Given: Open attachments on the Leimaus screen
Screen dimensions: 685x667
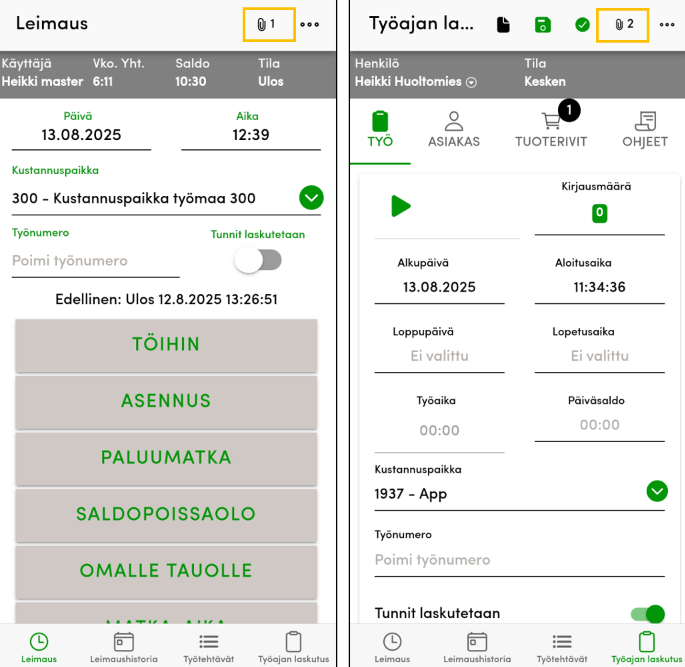Looking at the screenshot, I should tap(268, 24).
